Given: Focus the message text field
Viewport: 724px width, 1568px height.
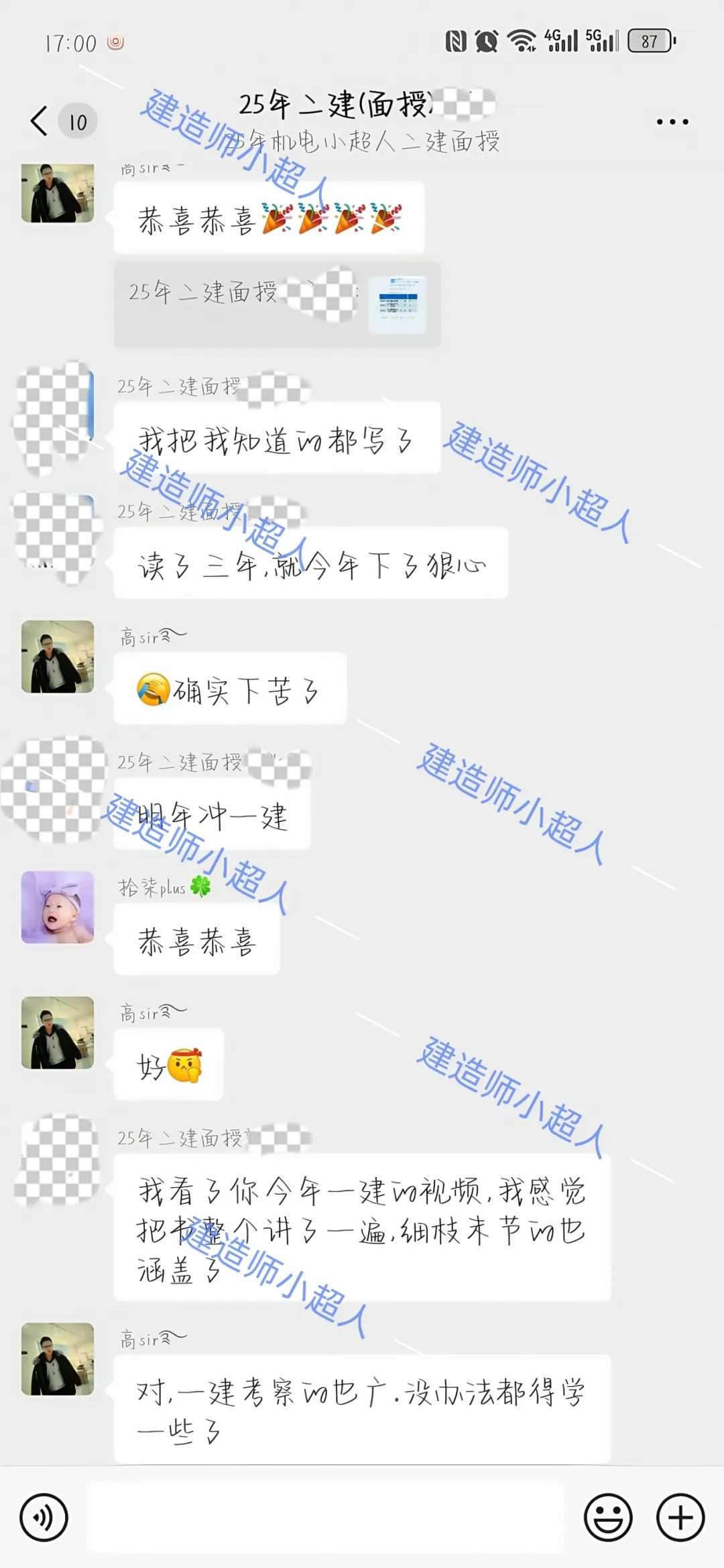Looking at the screenshot, I should (x=326, y=1517).
